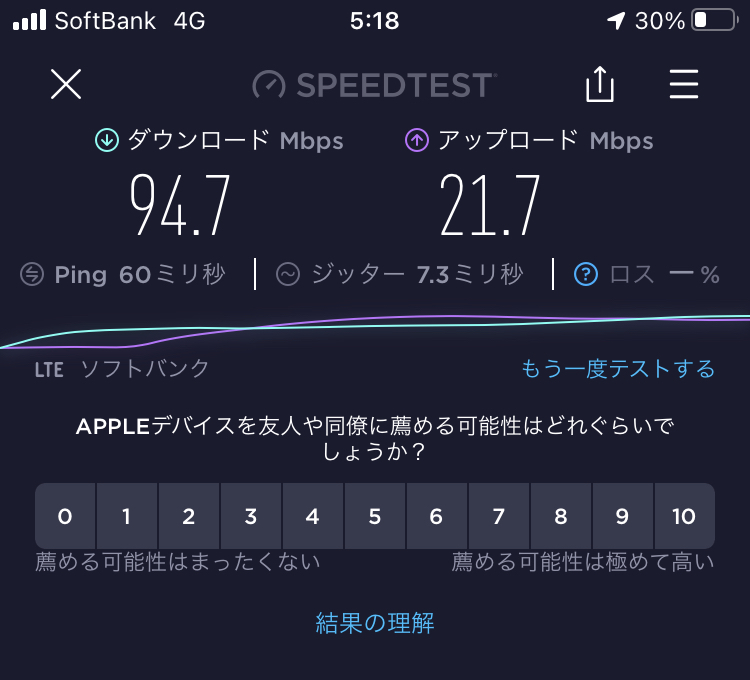The width and height of the screenshot is (750, 680).
Task: Rate the likelihood as 7
Action: coord(499,516)
